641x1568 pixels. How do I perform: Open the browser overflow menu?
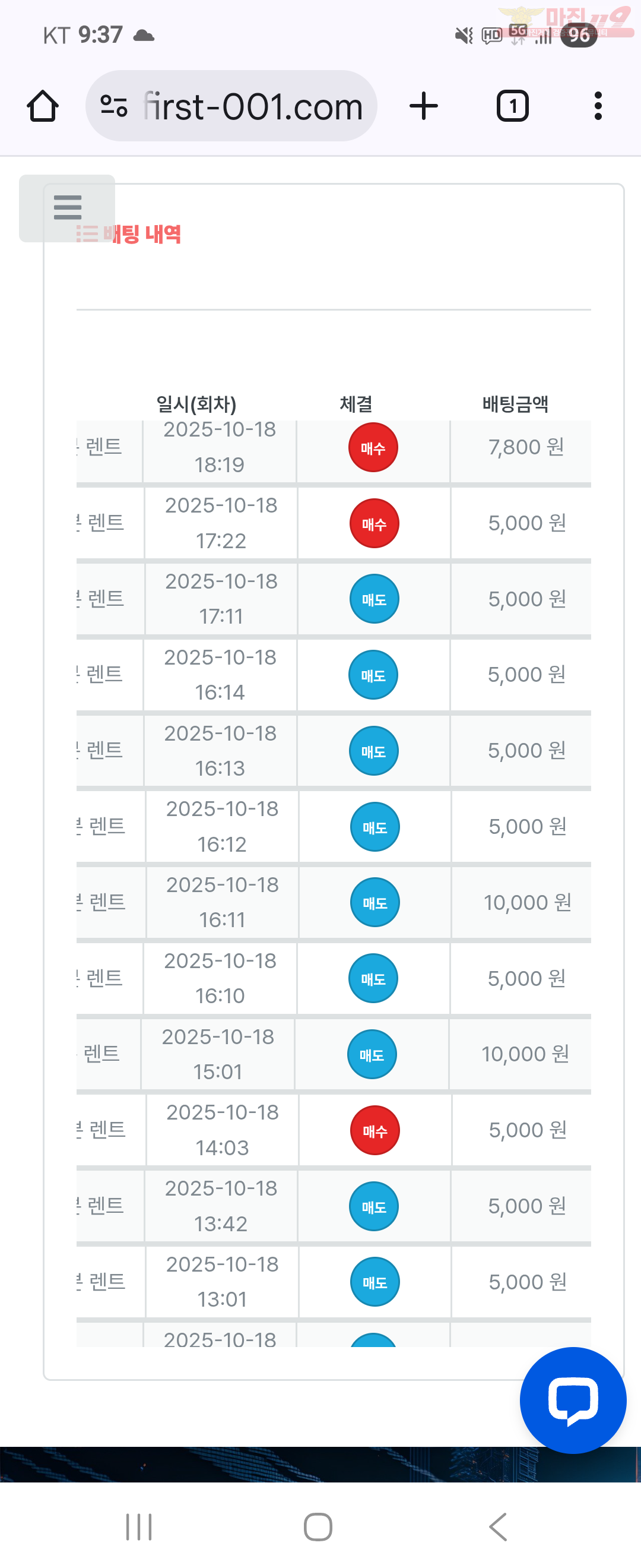click(x=598, y=106)
